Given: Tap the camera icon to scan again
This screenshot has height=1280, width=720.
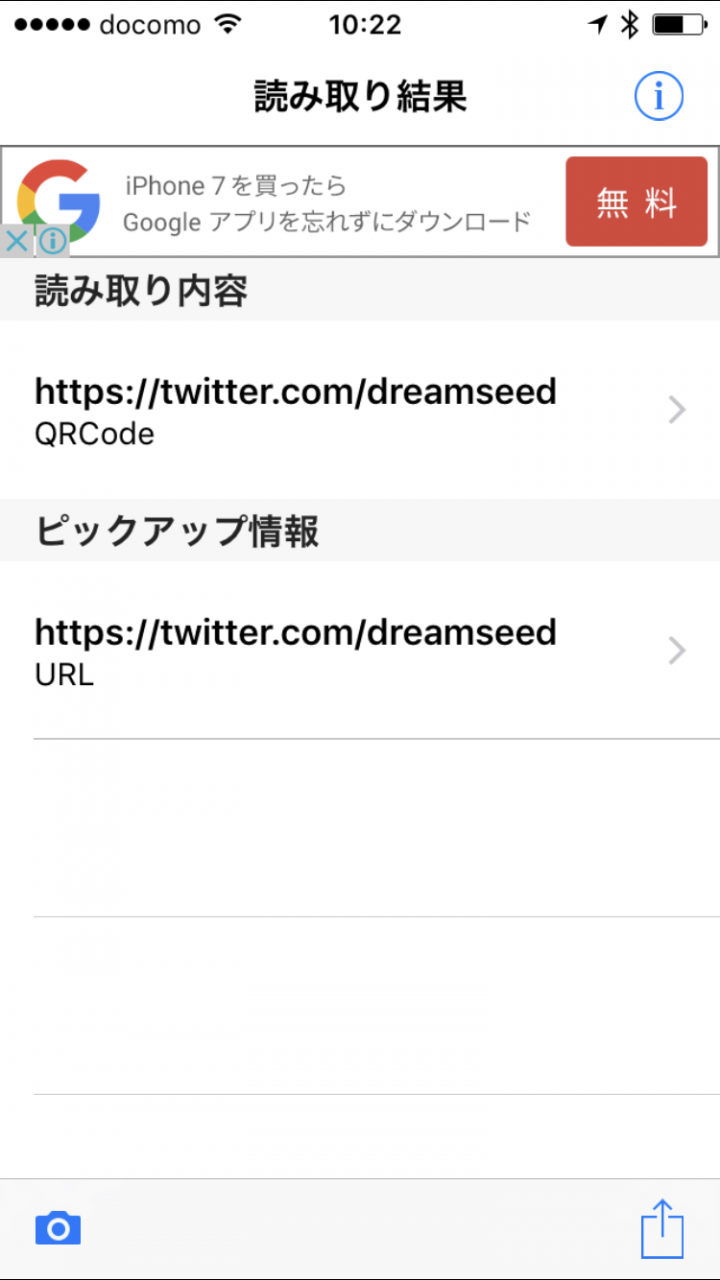Looking at the screenshot, I should [58, 1227].
